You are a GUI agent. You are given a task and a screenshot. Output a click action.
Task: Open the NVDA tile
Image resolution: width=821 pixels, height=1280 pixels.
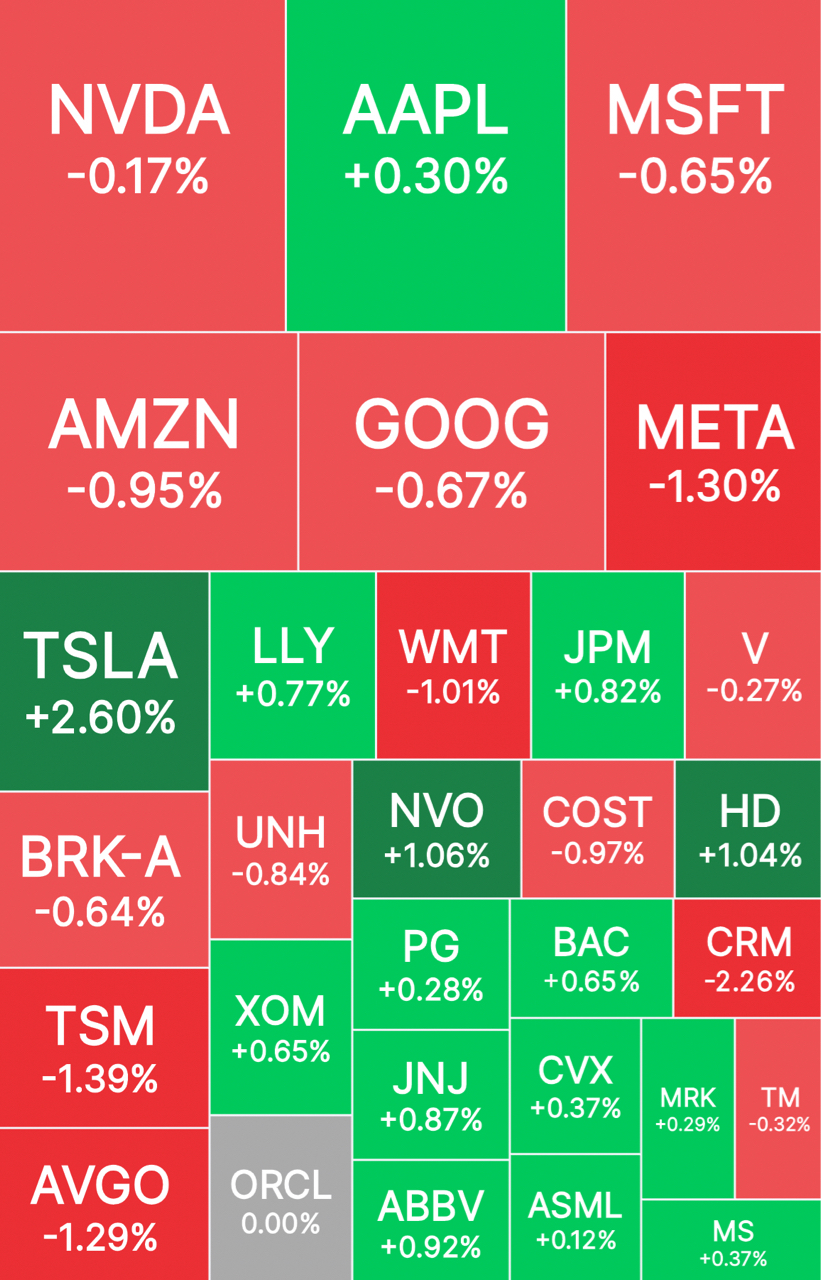[x=142, y=165]
